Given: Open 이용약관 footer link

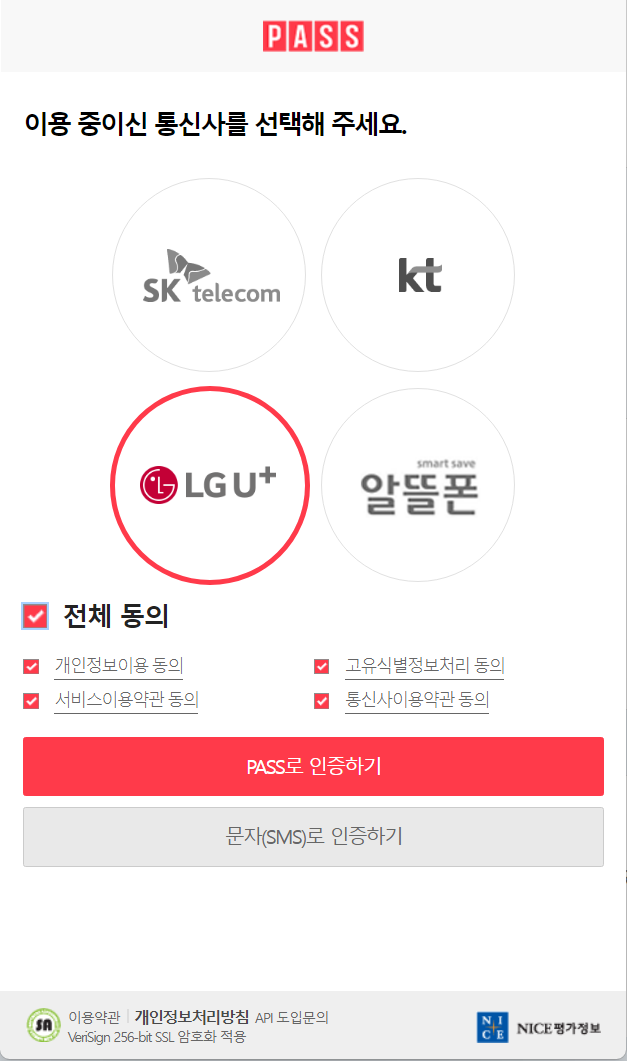Looking at the screenshot, I should (94, 1017).
